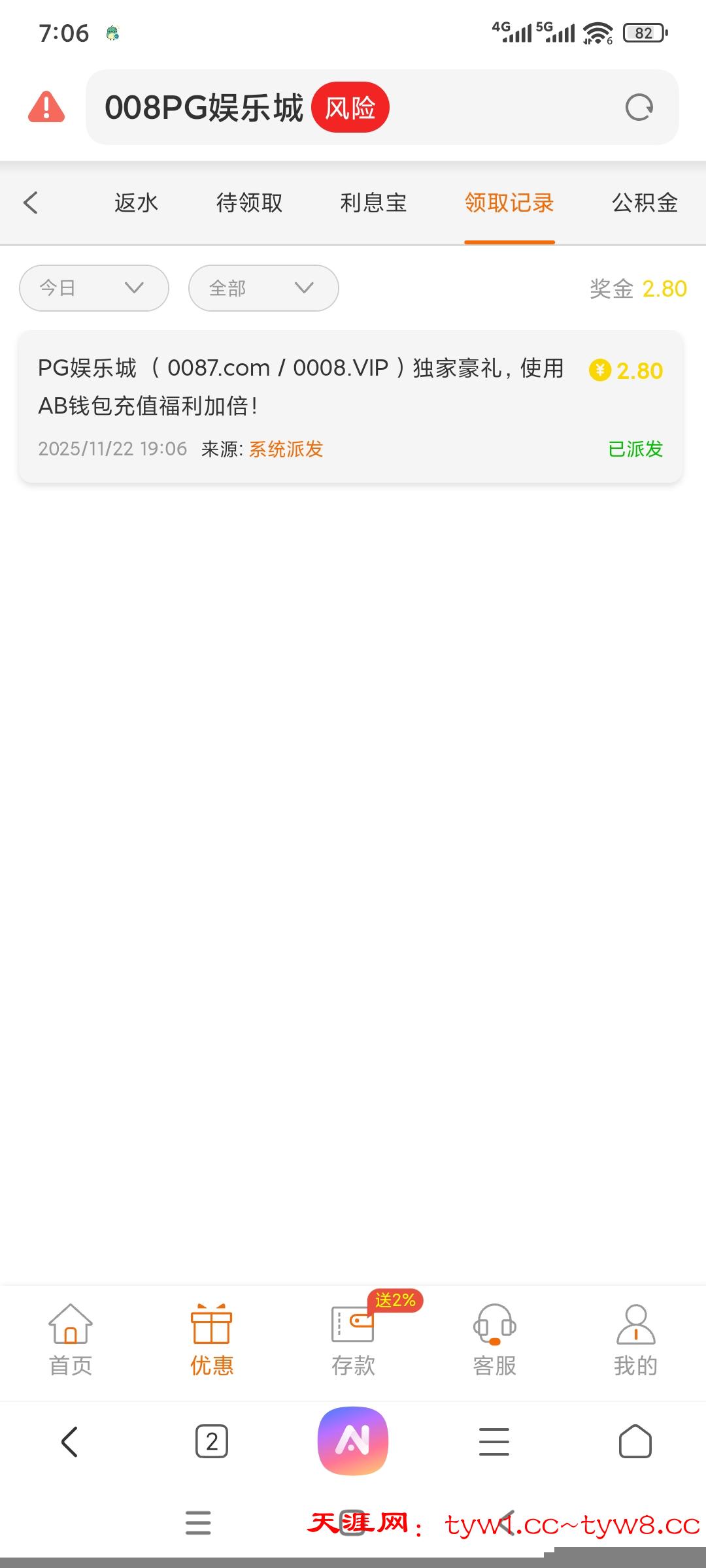Viewport: 706px width, 1568px height.
Task: Select the 领取记录 tab
Action: pyautogui.click(x=509, y=203)
